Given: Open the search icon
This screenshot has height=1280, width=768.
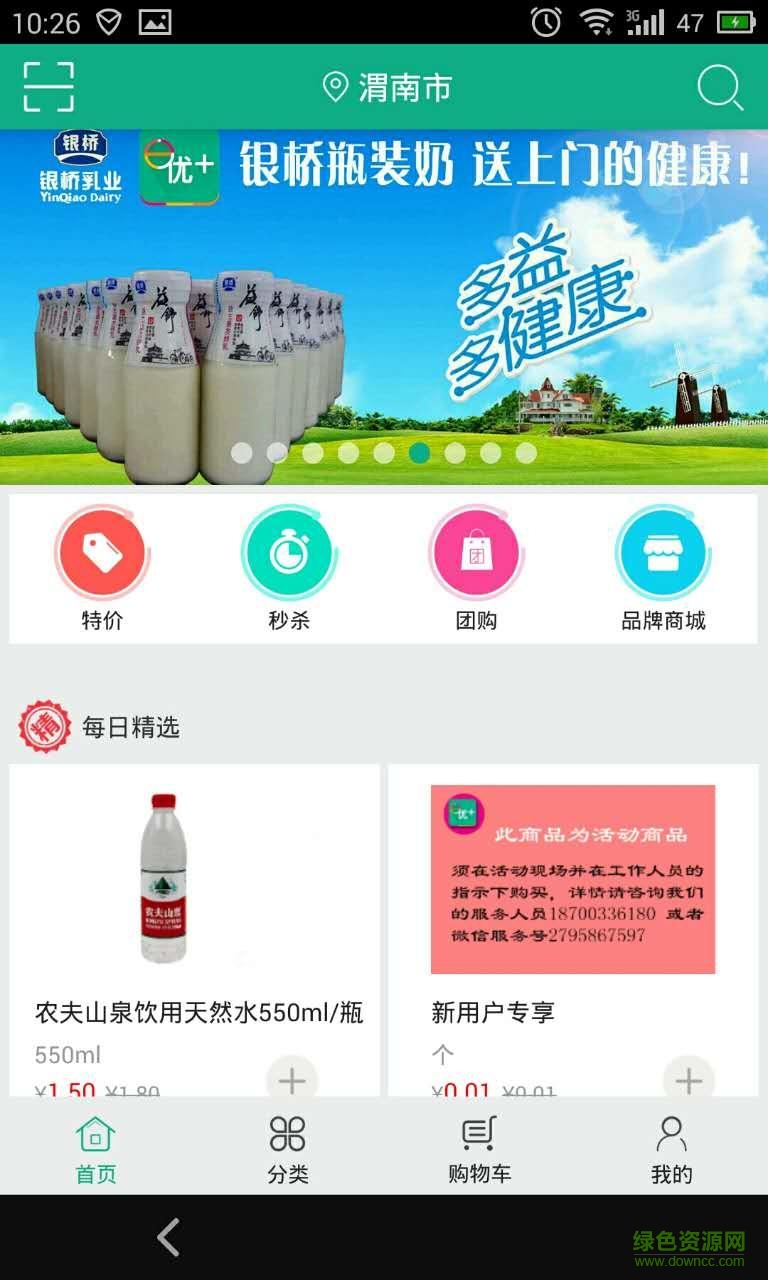Looking at the screenshot, I should click(719, 88).
